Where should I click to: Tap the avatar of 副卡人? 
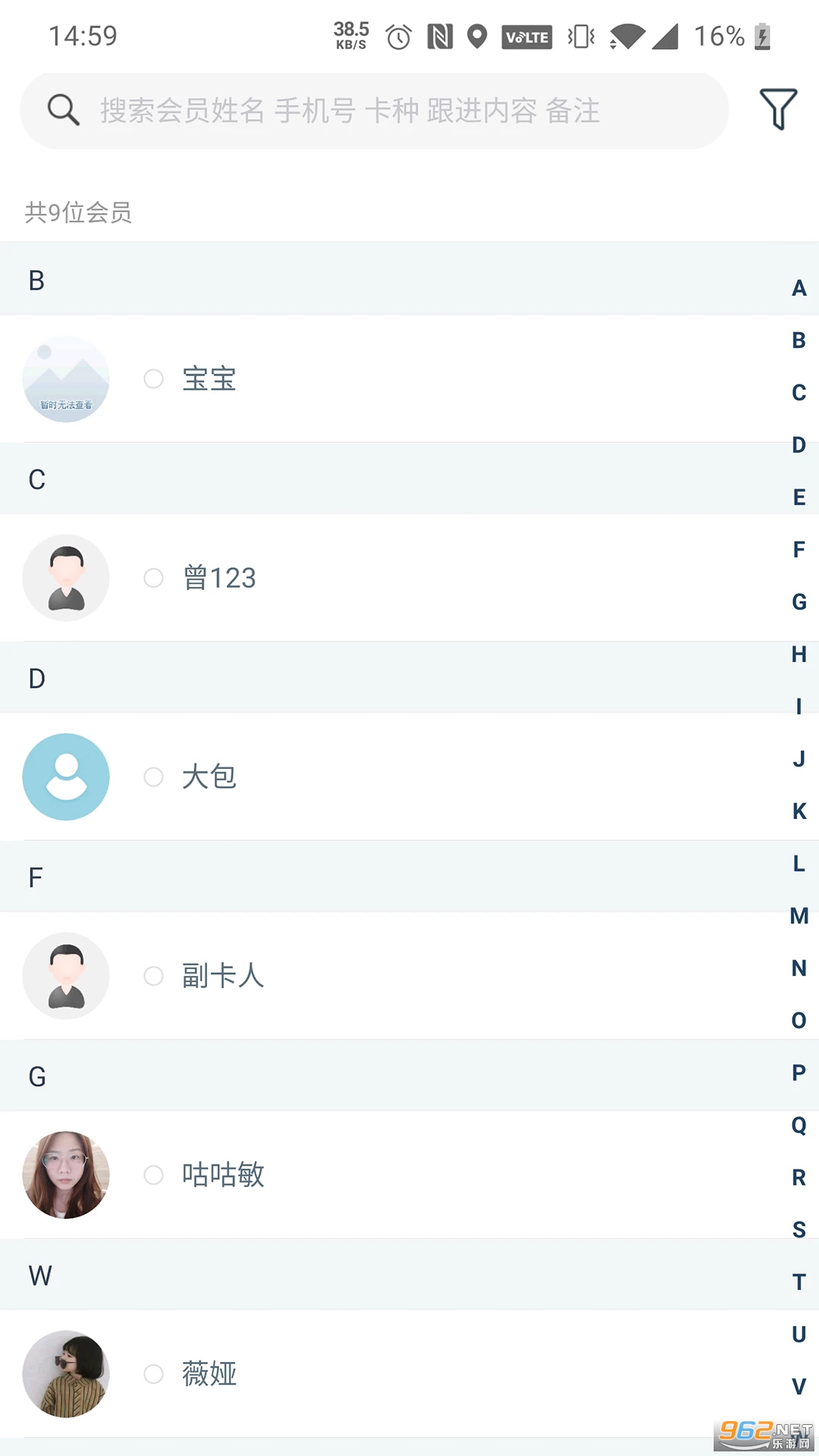(x=66, y=976)
